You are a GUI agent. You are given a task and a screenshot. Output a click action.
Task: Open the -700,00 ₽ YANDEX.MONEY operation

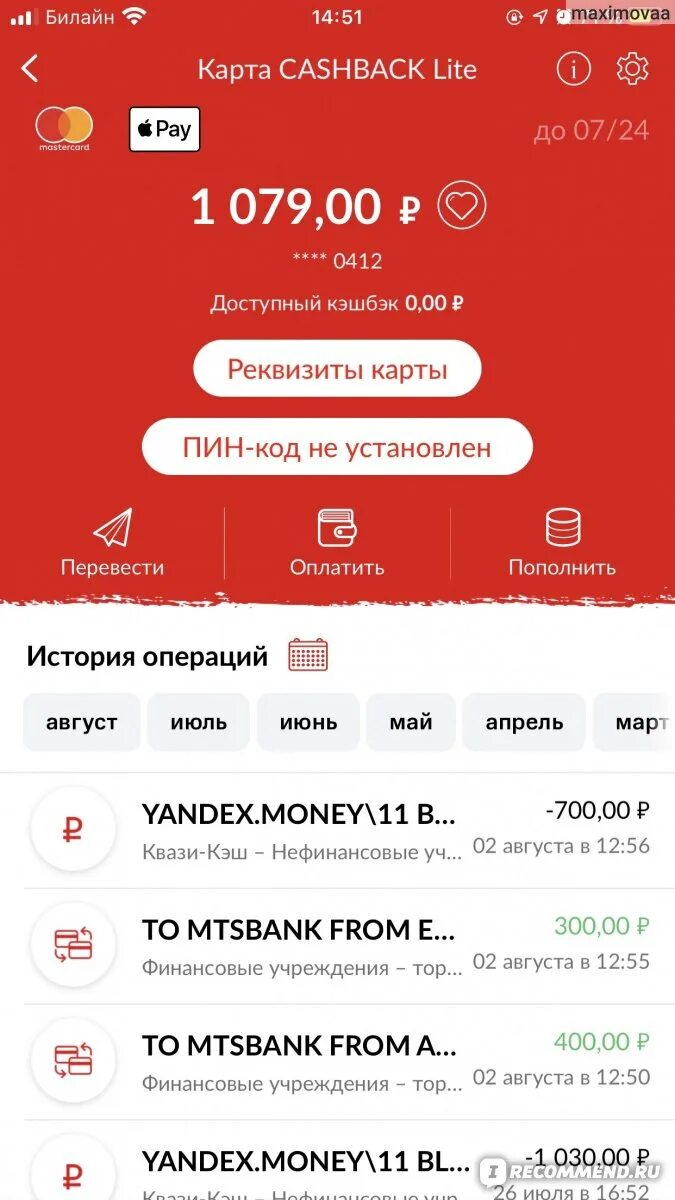337,830
